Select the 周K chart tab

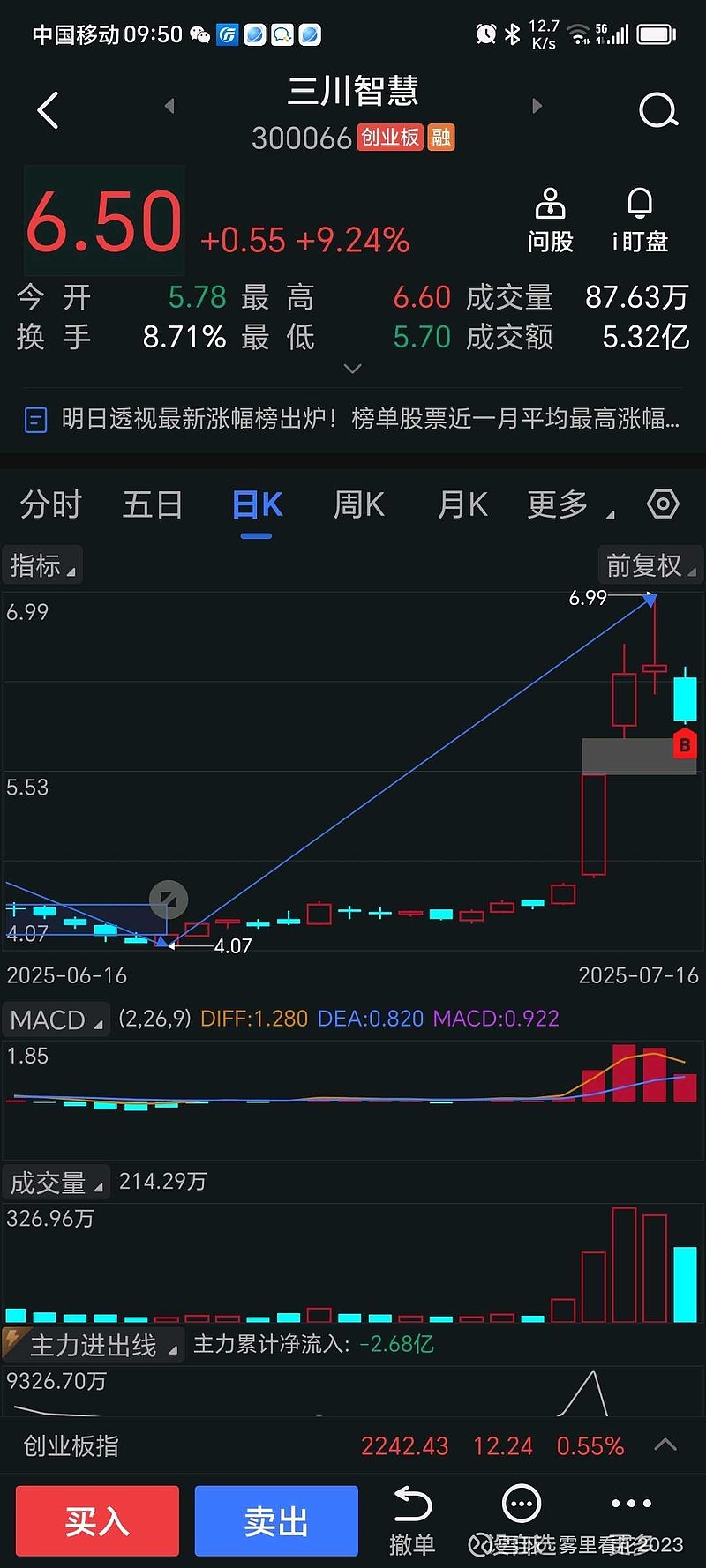tap(359, 504)
